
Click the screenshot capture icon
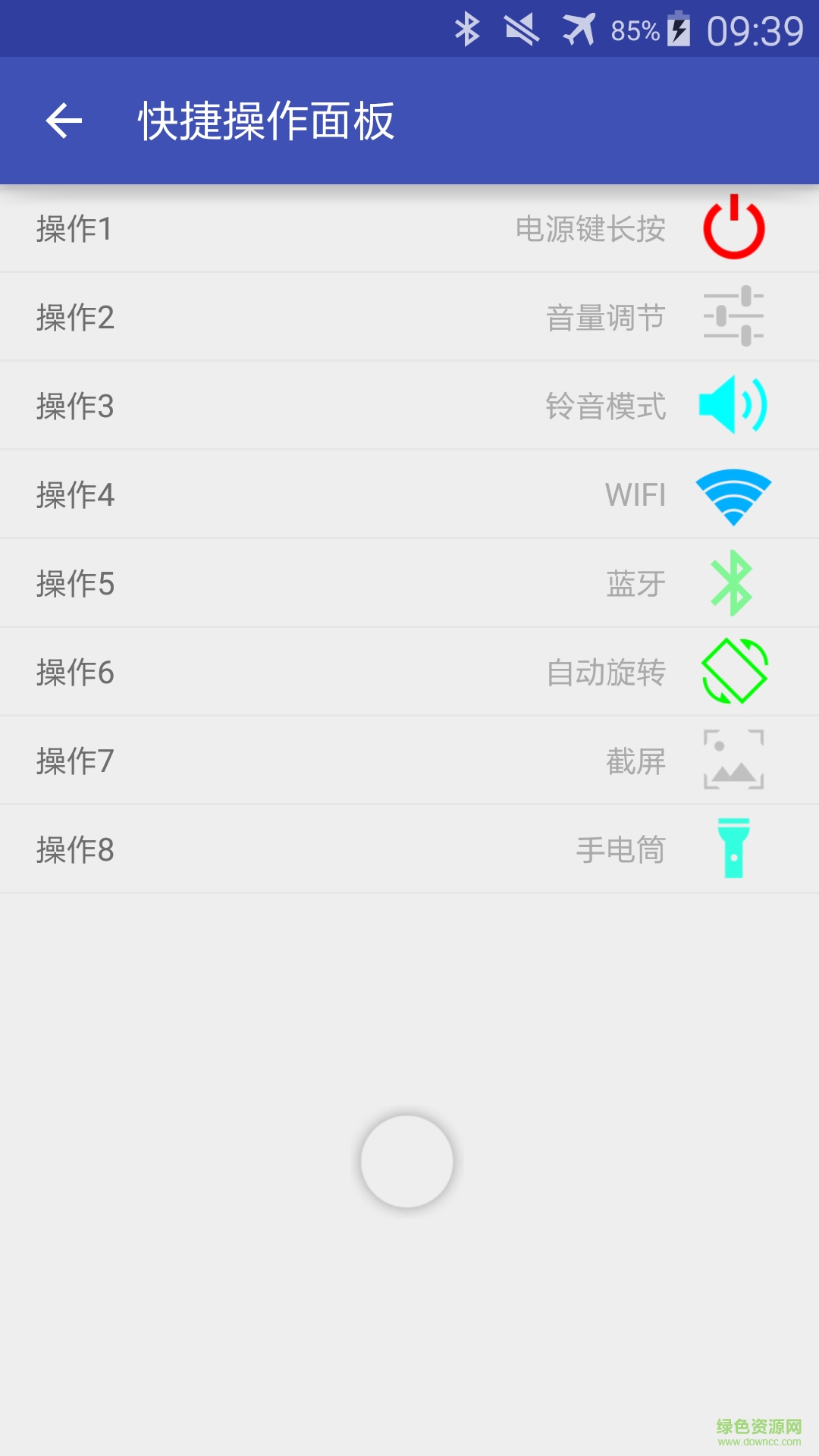pyautogui.click(x=733, y=760)
